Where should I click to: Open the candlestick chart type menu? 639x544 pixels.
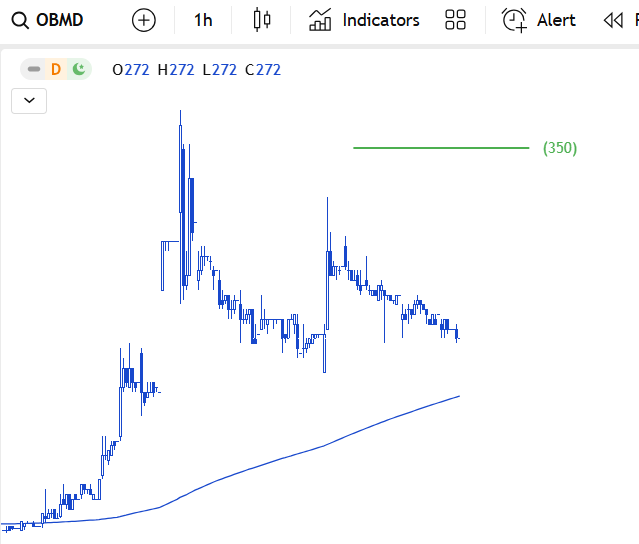[x=262, y=20]
